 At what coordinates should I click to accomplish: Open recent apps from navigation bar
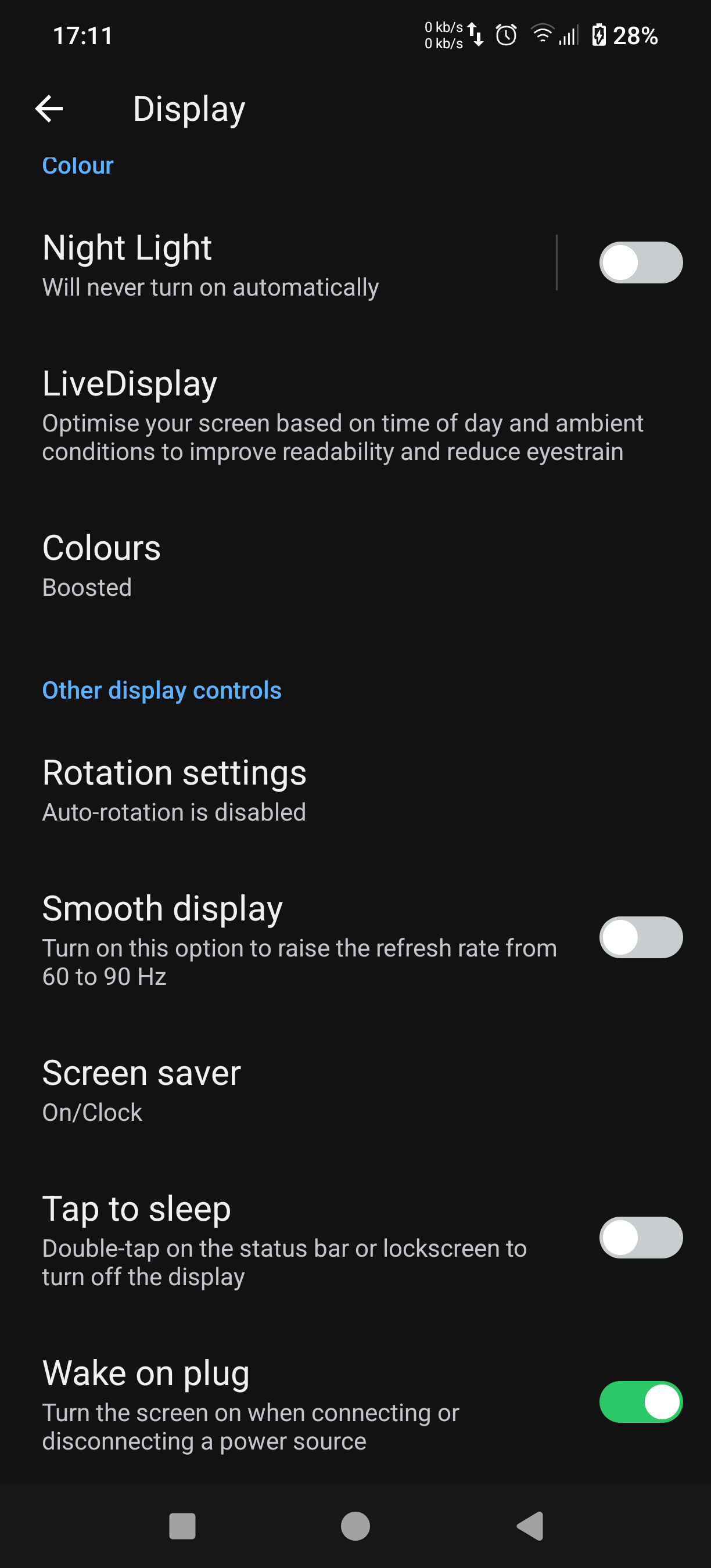[182, 1526]
